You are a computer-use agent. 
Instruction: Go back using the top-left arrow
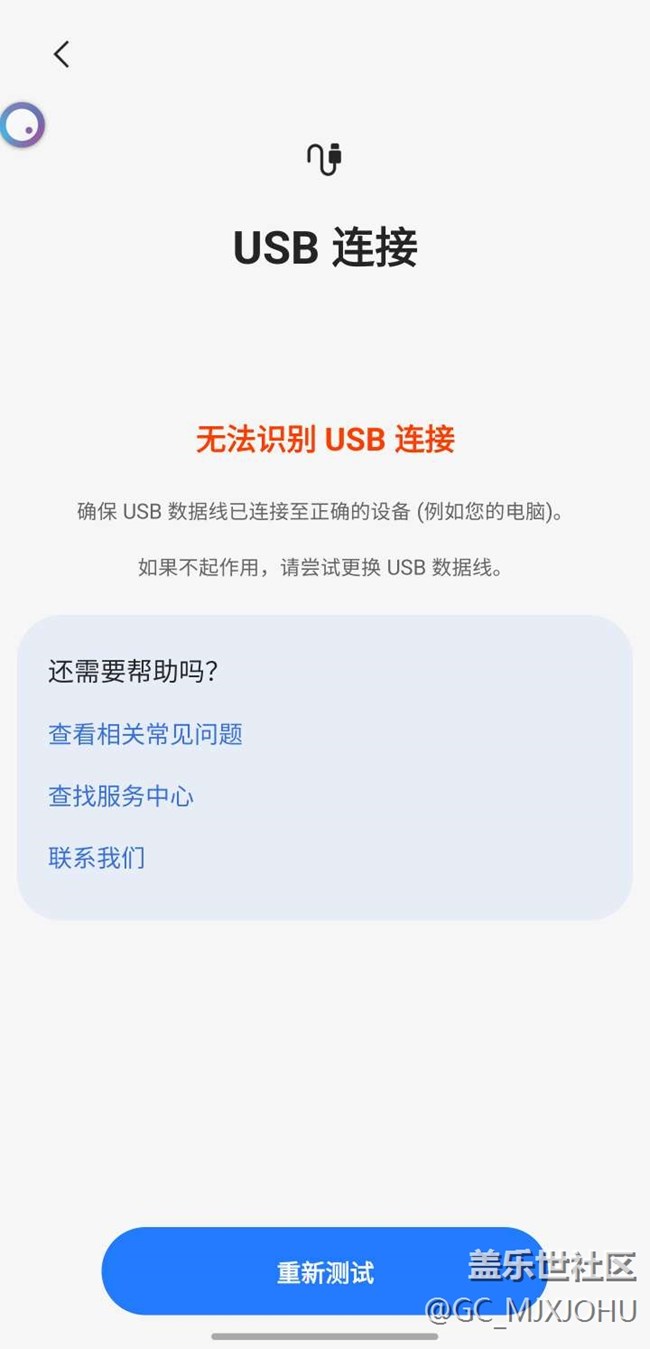(62, 54)
